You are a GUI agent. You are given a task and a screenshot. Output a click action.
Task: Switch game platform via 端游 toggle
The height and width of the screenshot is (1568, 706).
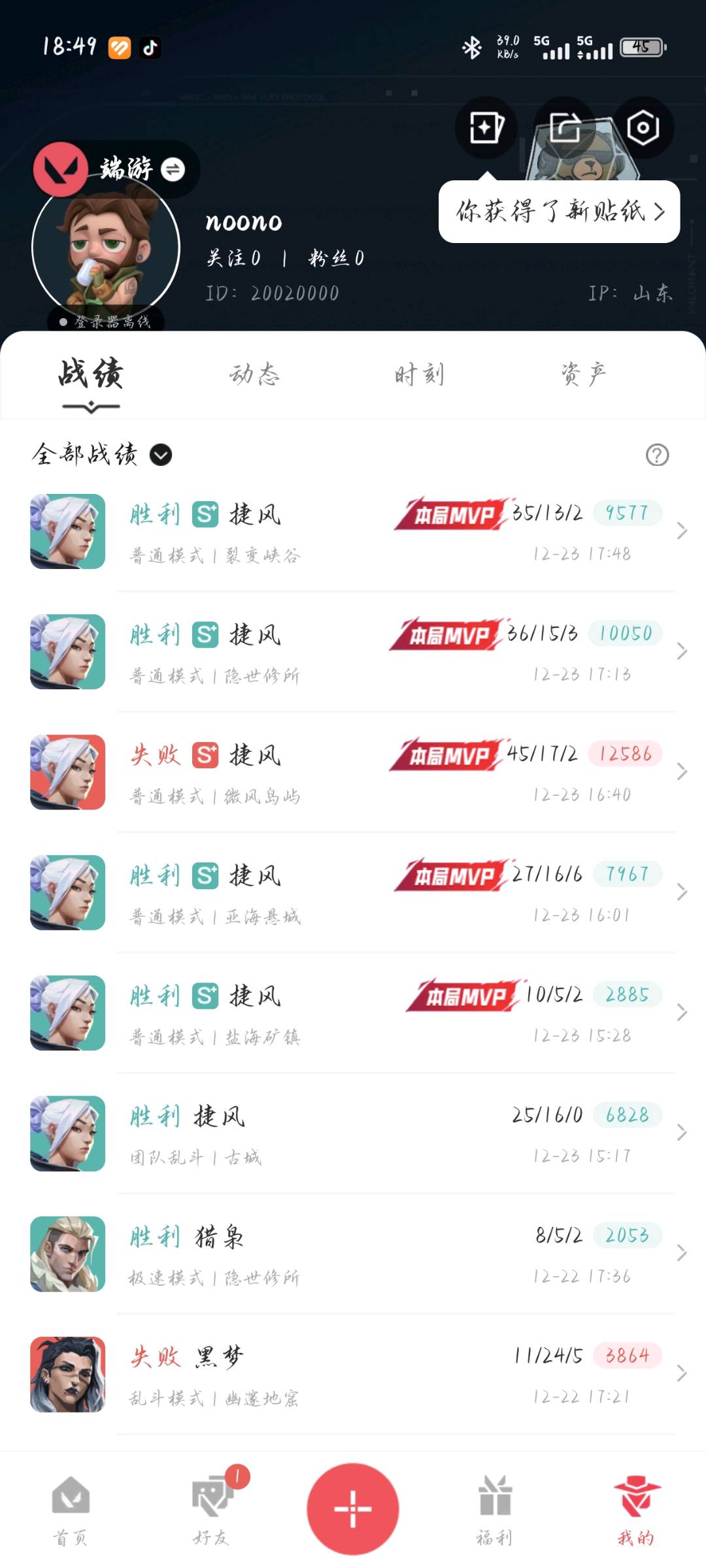(173, 170)
